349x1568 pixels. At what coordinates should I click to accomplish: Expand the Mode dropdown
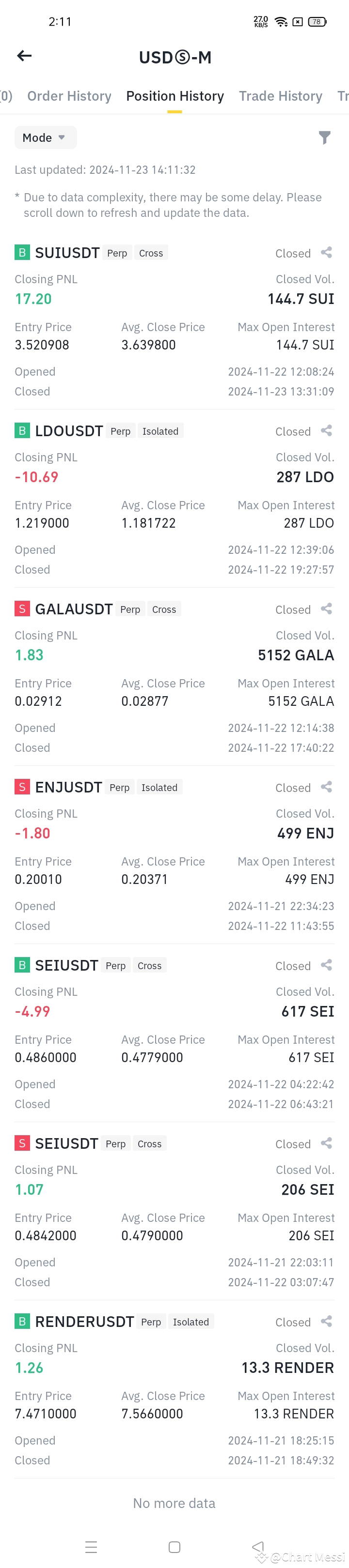[x=46, y=137]
